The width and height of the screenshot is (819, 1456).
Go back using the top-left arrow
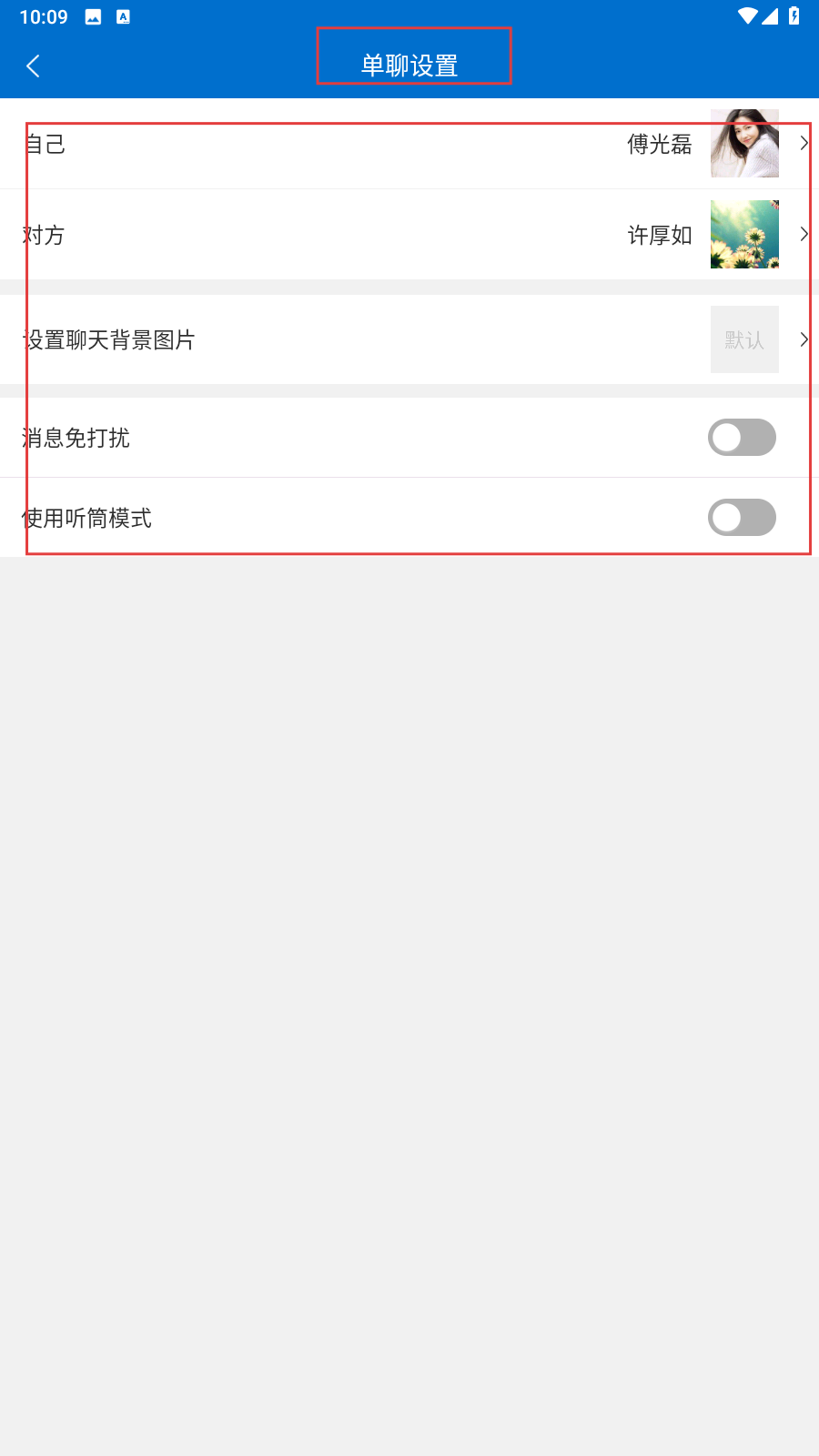33,66
